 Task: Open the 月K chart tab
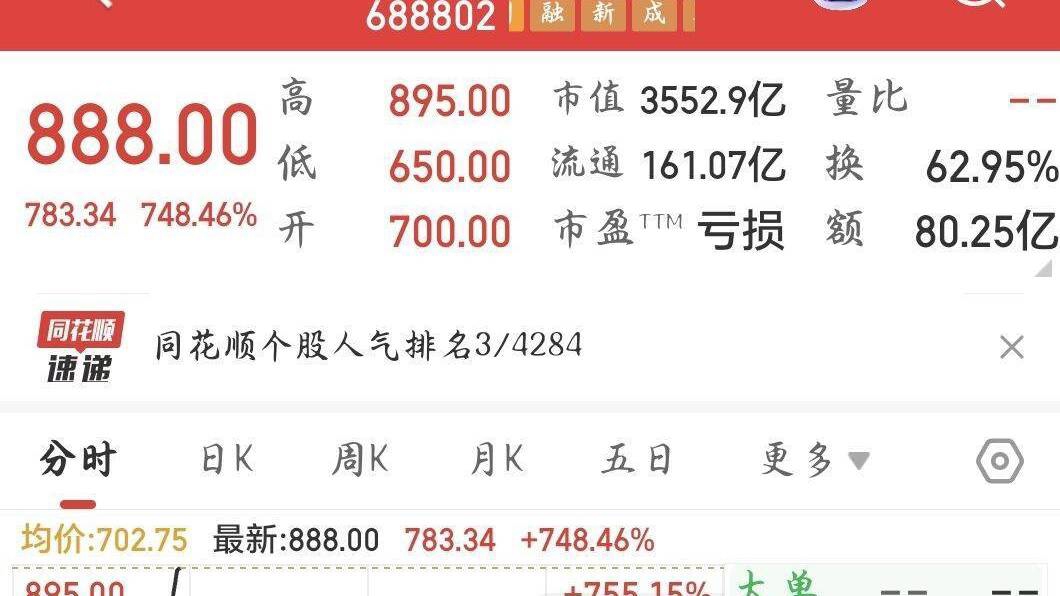(x=496, y=460)
